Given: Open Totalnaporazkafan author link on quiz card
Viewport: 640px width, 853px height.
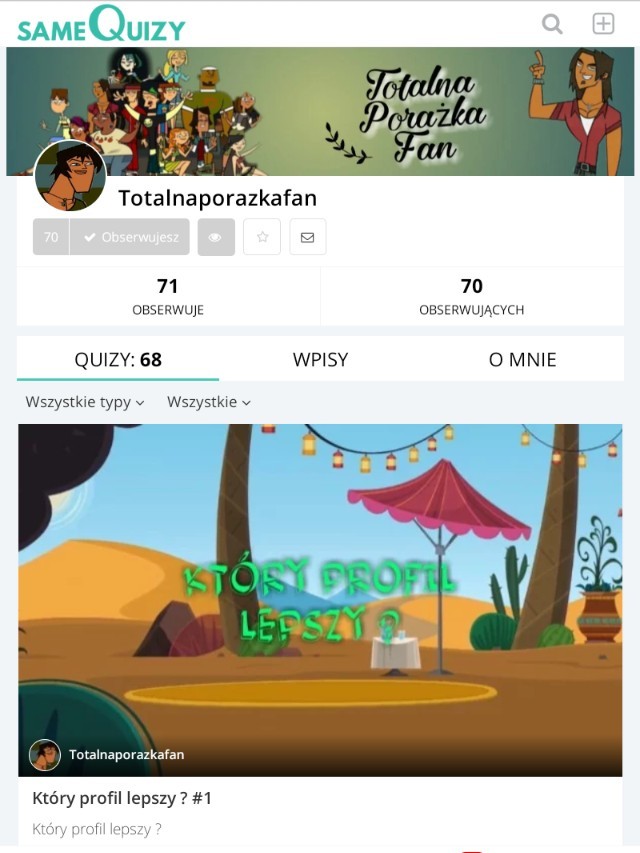Looking at the screenshot, I should [126, 754].
